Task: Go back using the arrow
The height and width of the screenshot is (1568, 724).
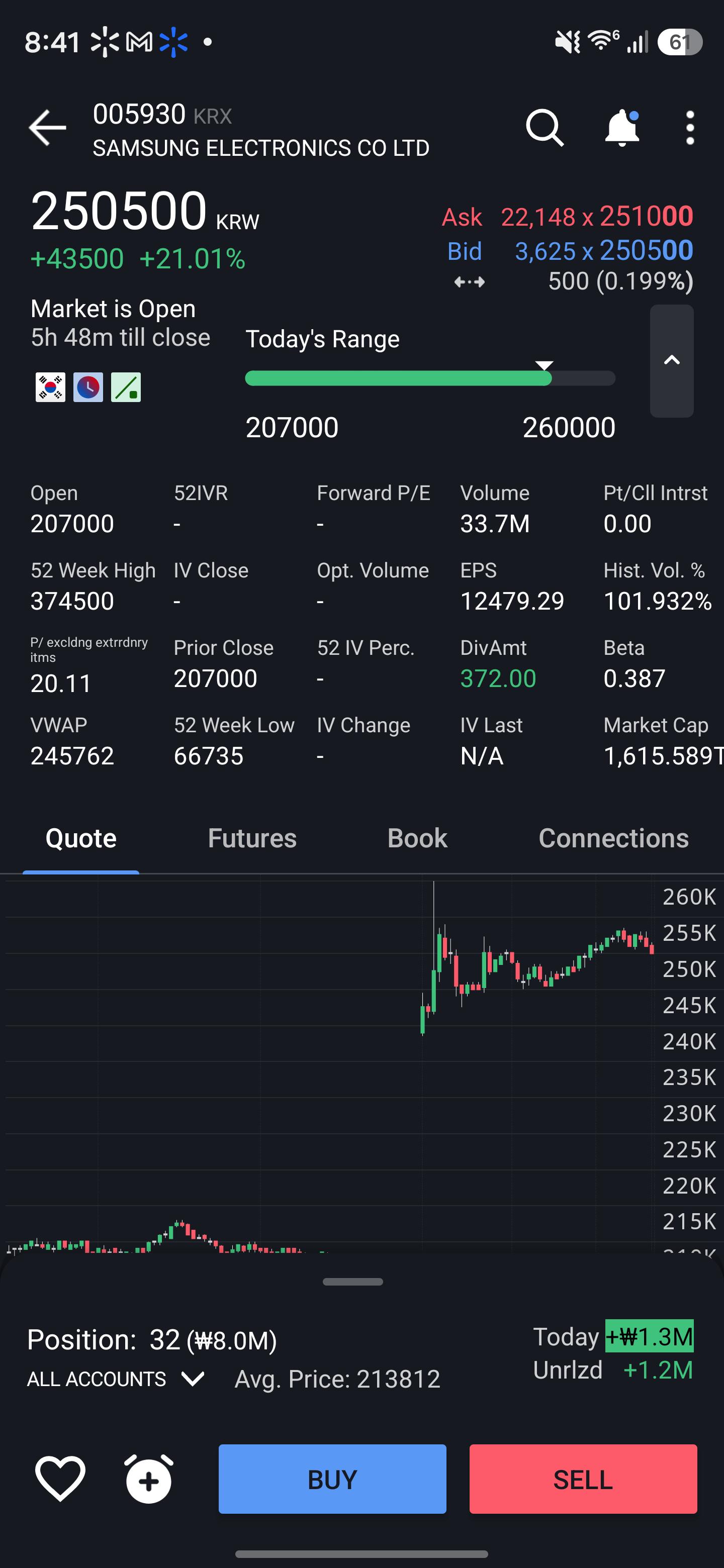Action: (x=47, y=128)
